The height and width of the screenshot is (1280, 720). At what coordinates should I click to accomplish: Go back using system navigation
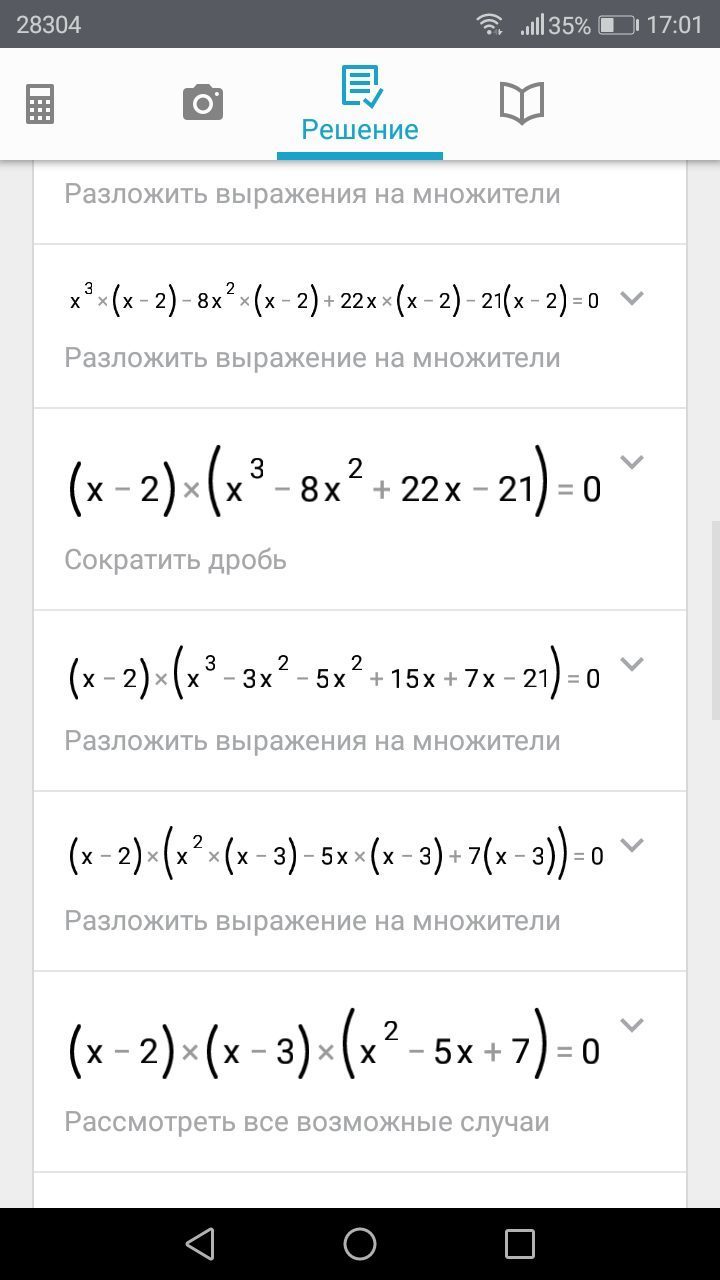200,1243
